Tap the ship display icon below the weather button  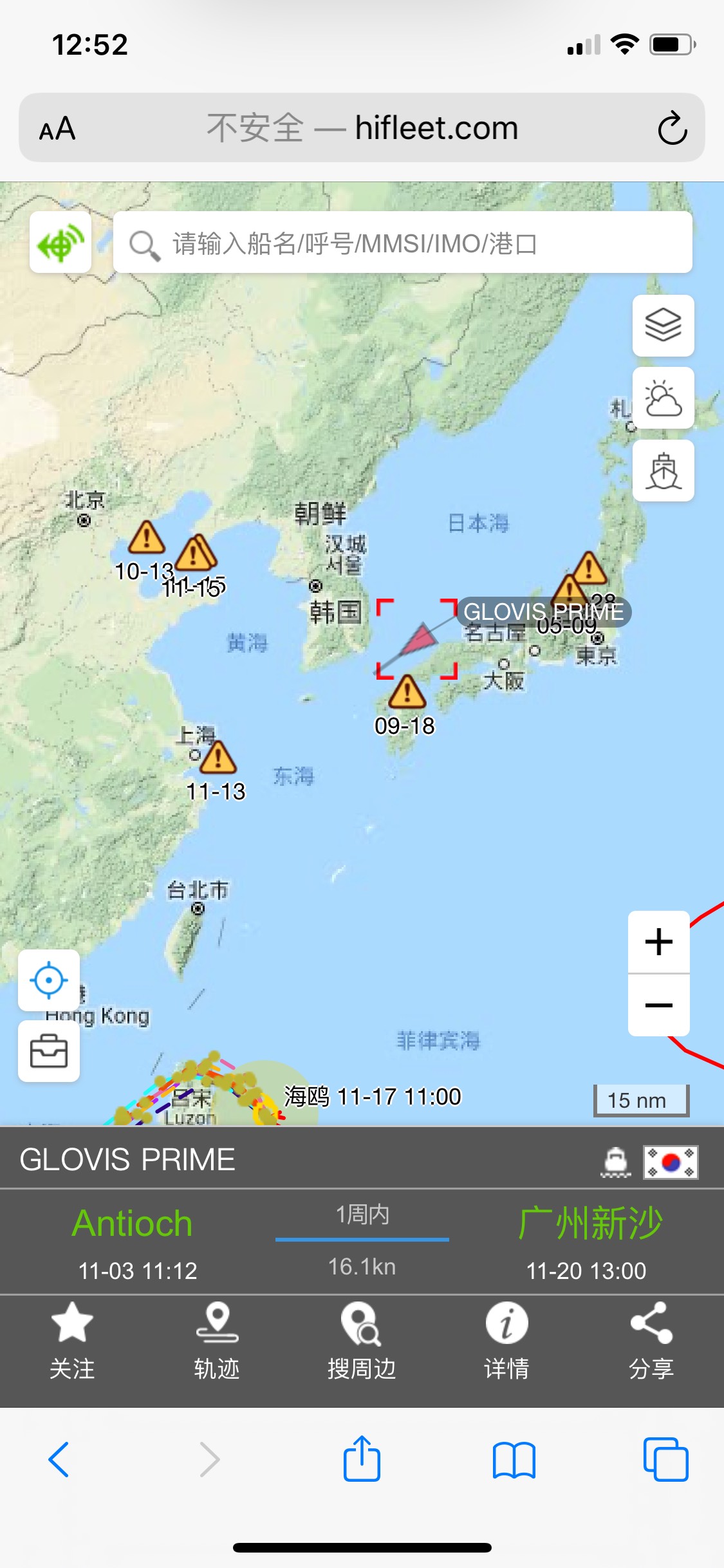663,471
